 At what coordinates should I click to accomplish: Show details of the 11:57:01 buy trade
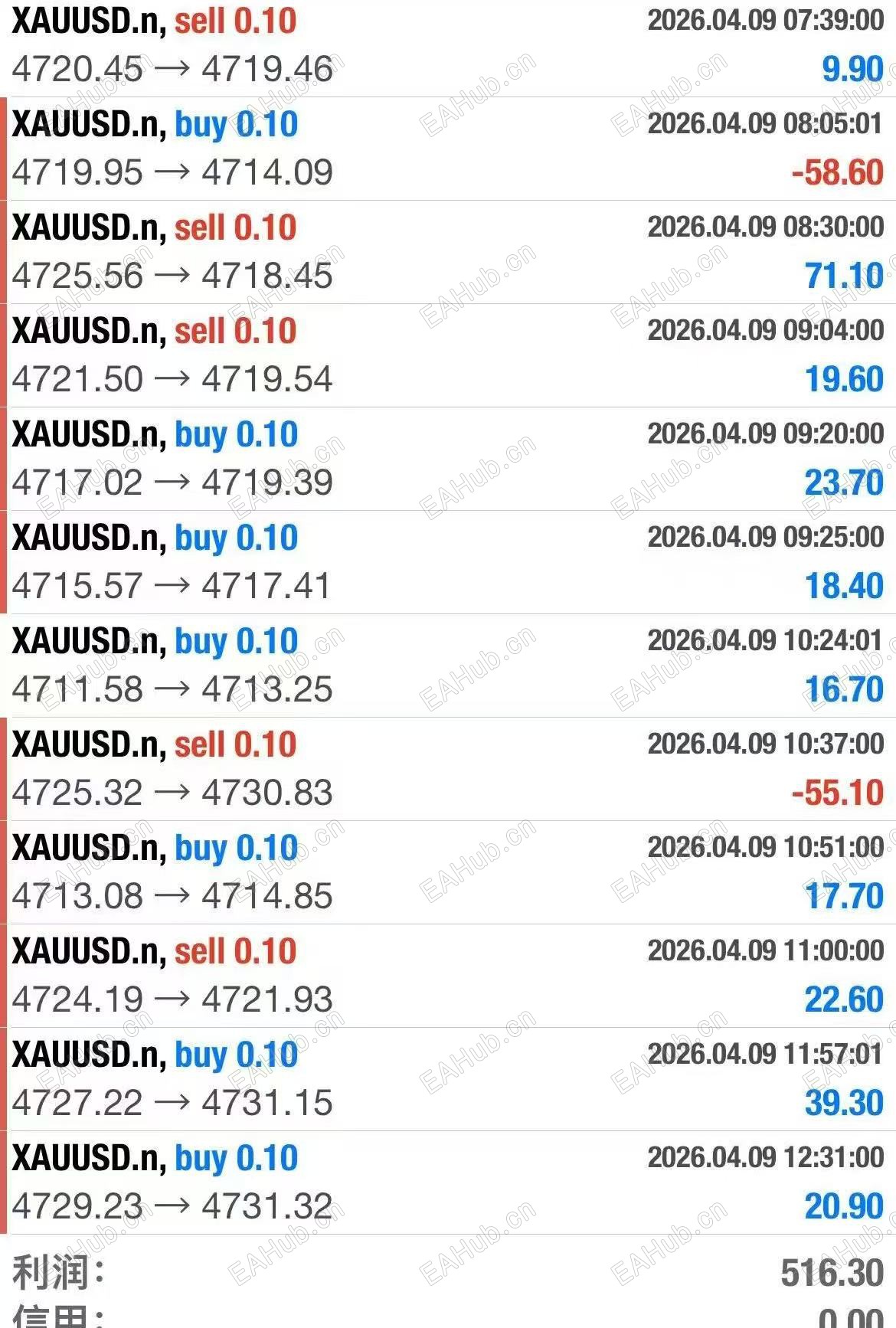click(x=448, y=1079)
